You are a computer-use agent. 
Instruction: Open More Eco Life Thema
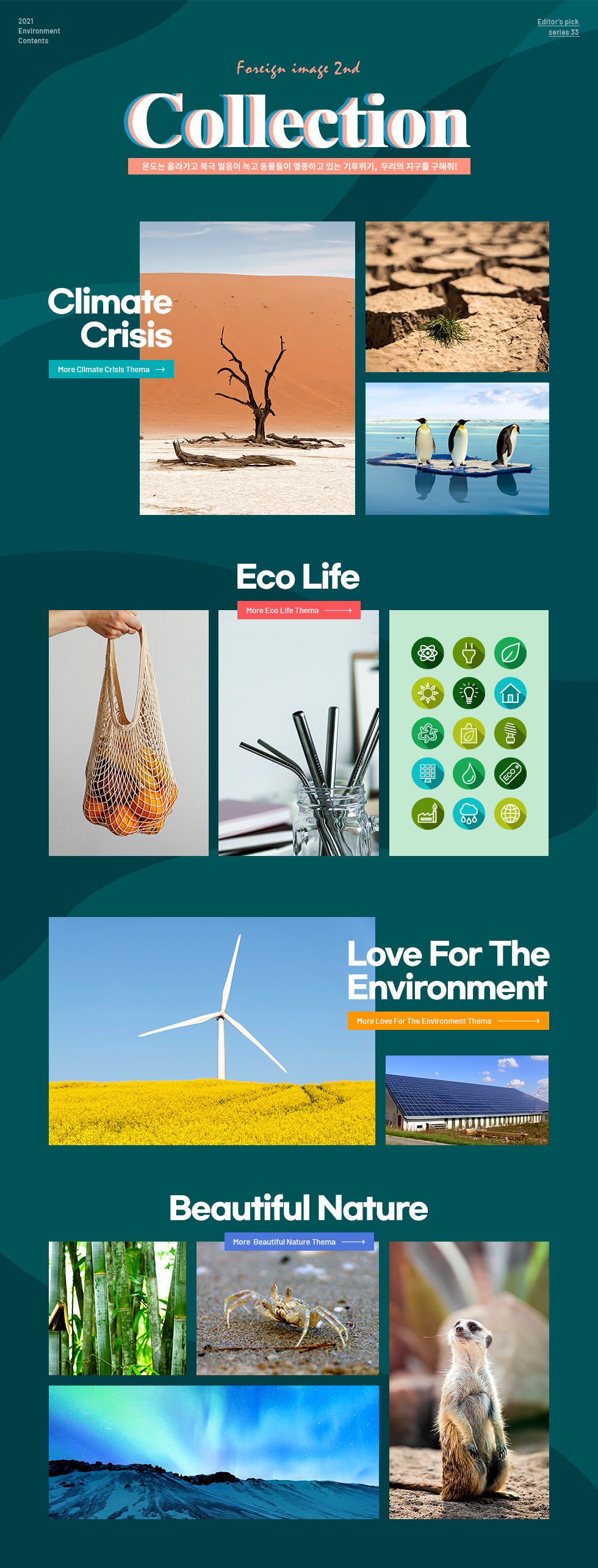coord(298,610)
